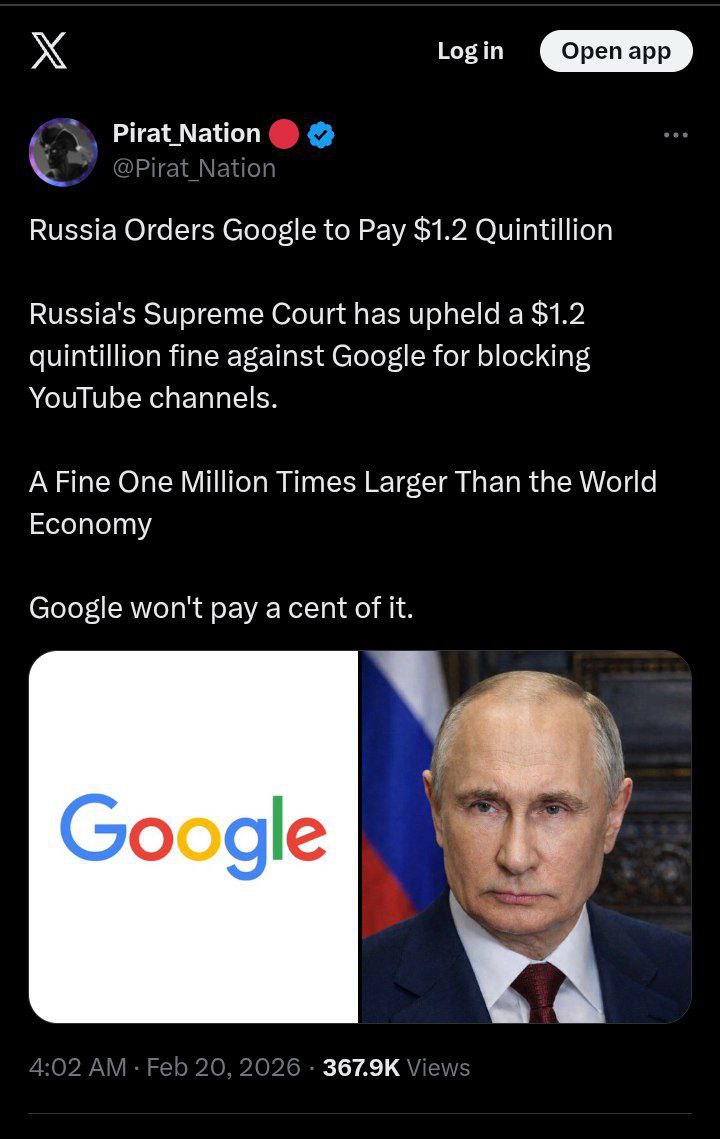Viewport: 720px width, 1139px height.
Task: Open the Google logo image
Action: [x=193, y=836]
